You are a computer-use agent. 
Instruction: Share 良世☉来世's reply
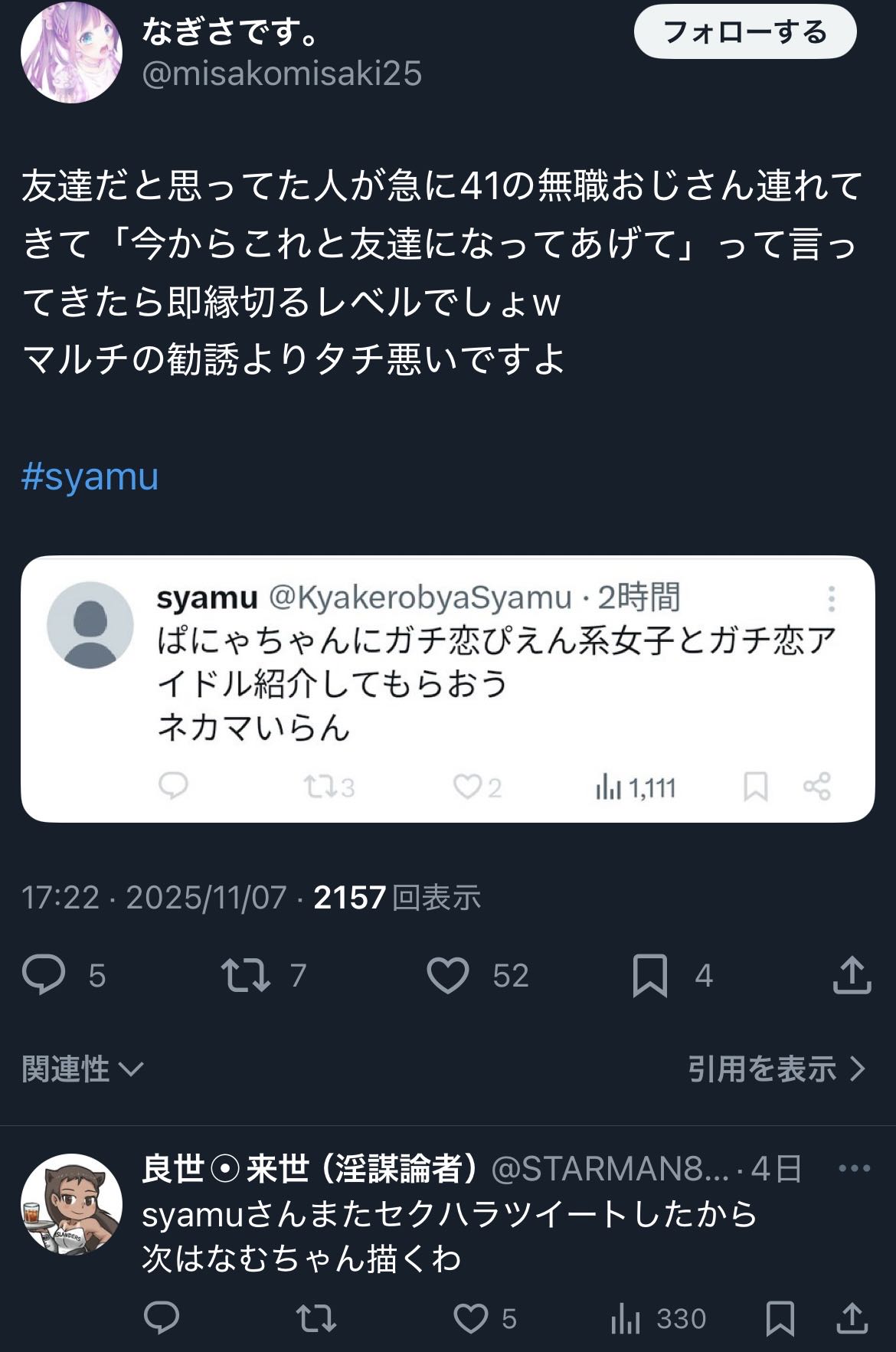[x=852, y=1318]
